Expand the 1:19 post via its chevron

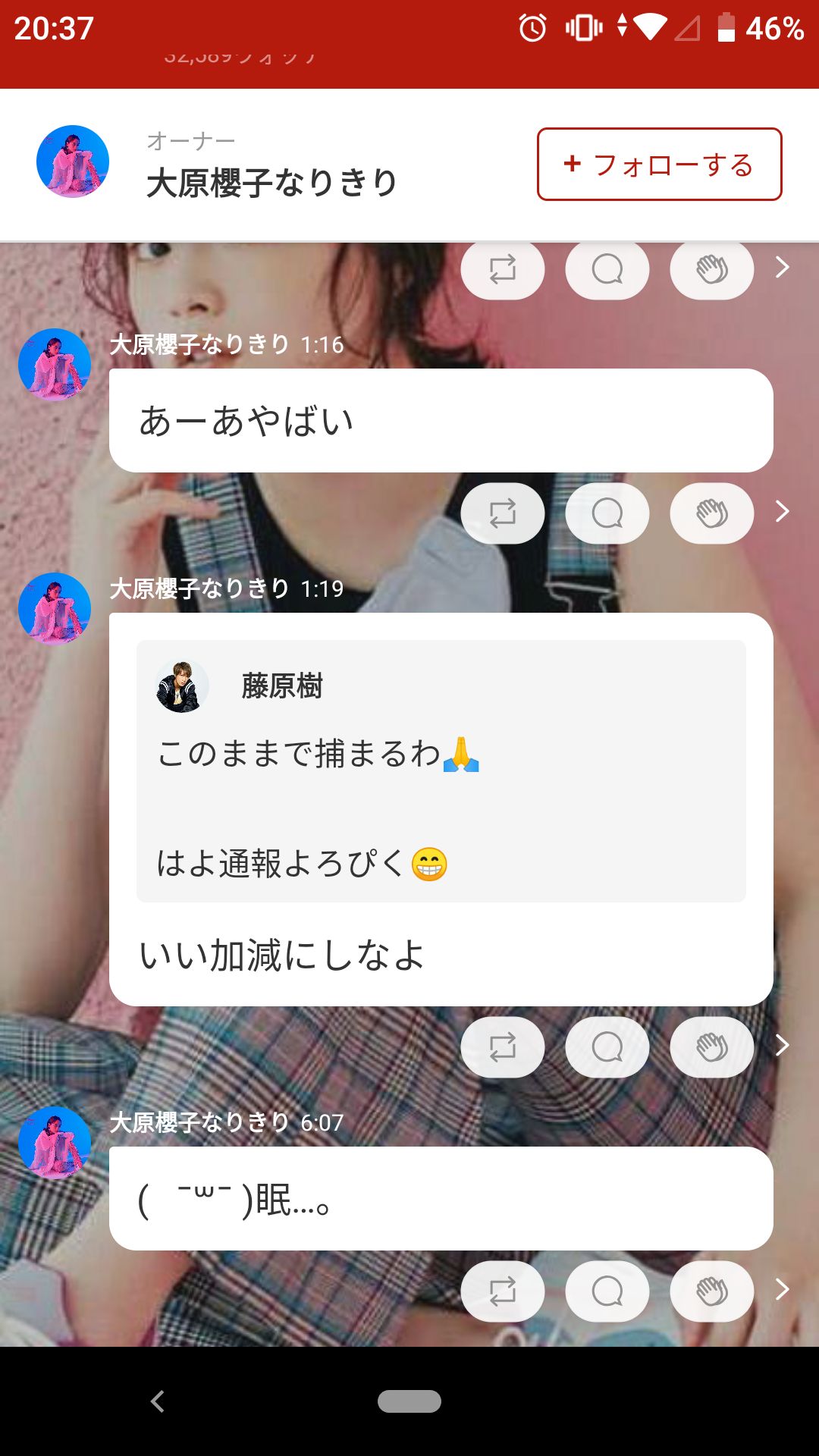coord(782,1046)
